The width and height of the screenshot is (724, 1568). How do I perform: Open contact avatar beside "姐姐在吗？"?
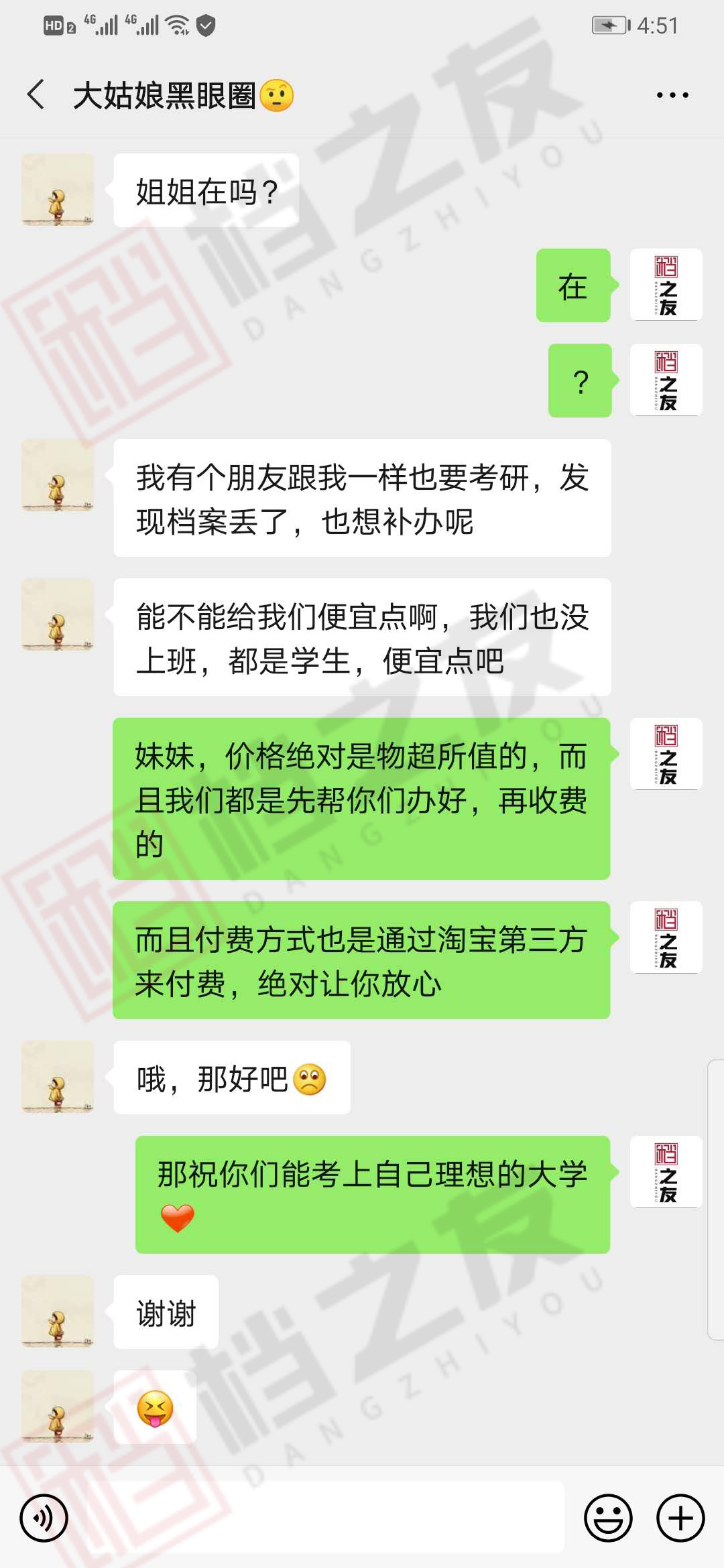click(x=58, y=190)
